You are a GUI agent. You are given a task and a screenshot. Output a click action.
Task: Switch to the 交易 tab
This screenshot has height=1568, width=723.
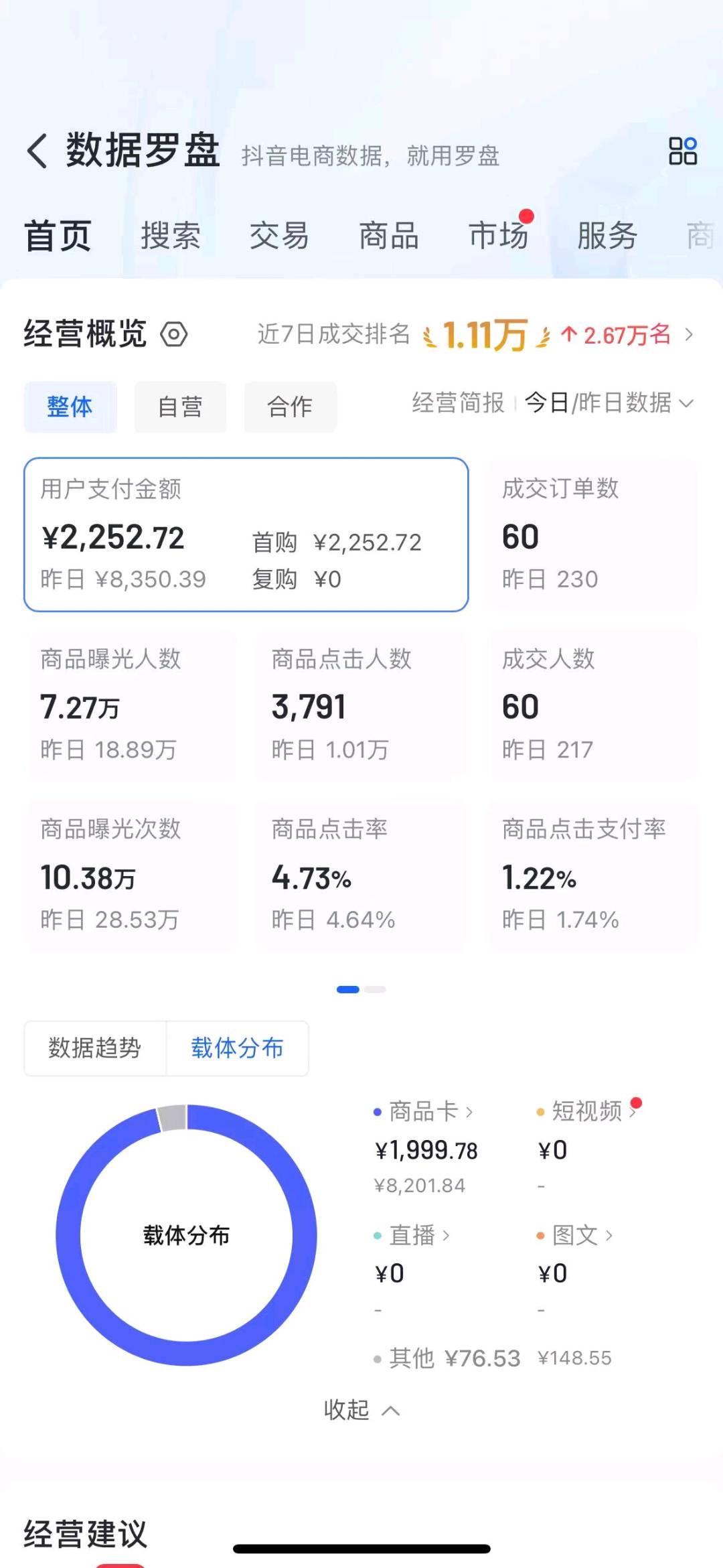[279, 236]
